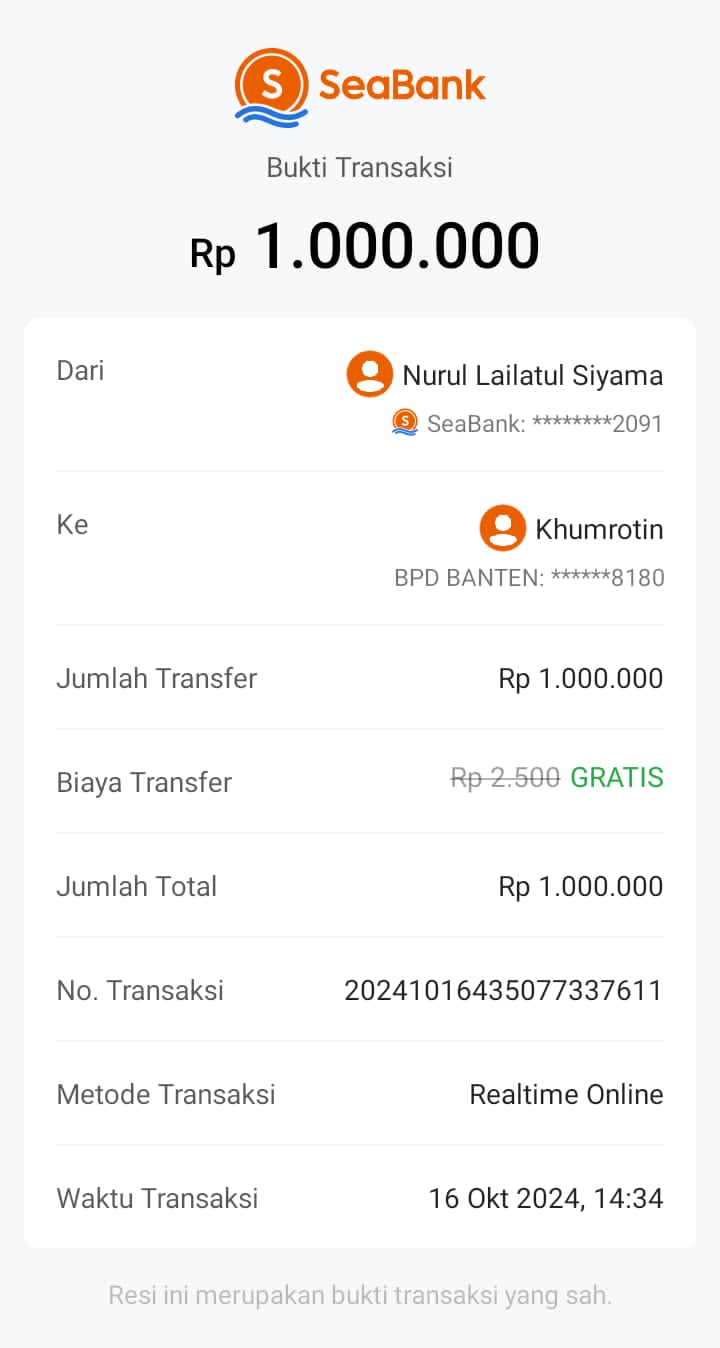Select the Jumlah Total row label
This screenshot has width=720, height=1348.
pyautogui.click(x=137, y=886)
